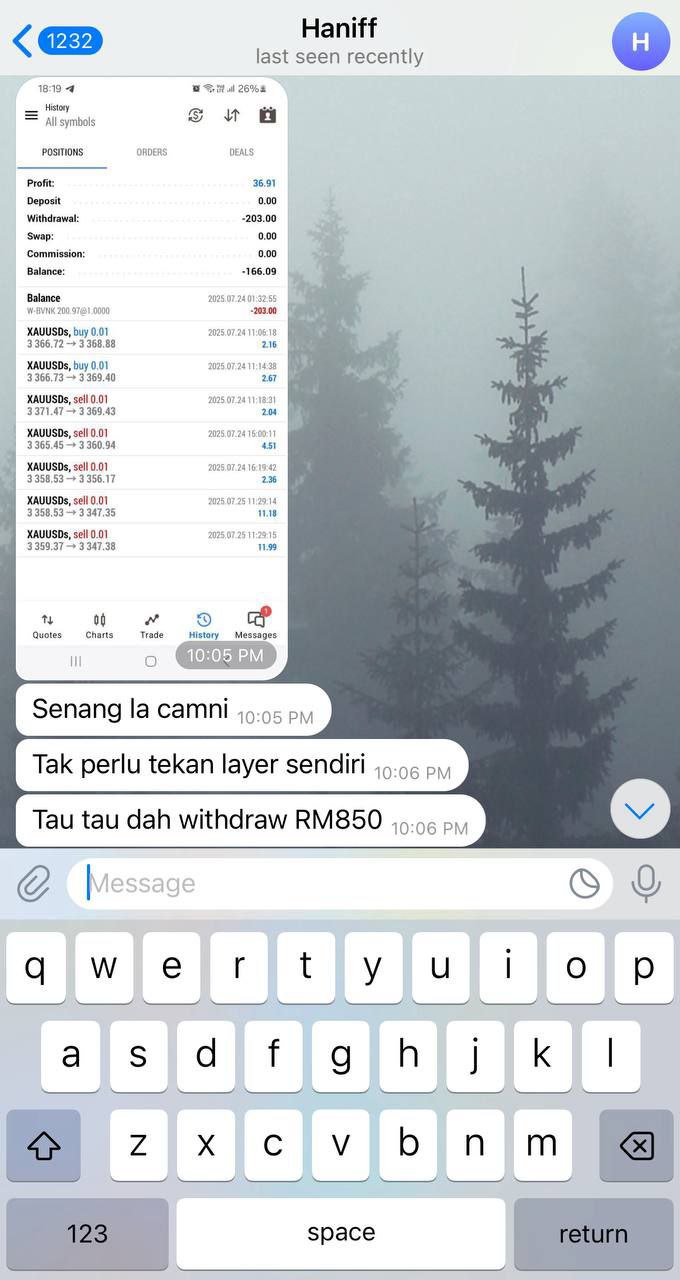680x1280 pixels.
Task: Switch keyboard to numbers with 123
Action: click(x=87, y=1234)
